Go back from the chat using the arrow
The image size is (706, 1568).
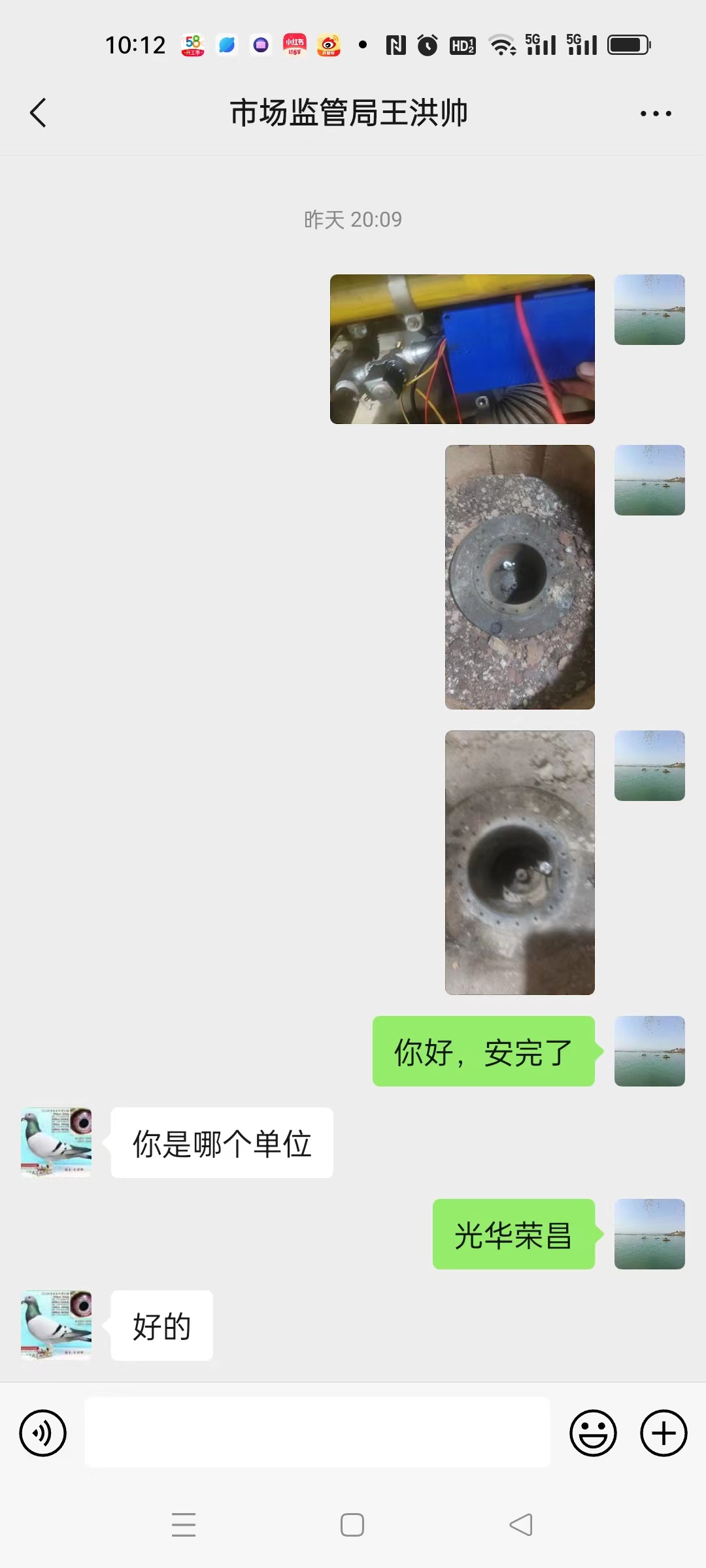pyautogui.click(x=39, y=113)
